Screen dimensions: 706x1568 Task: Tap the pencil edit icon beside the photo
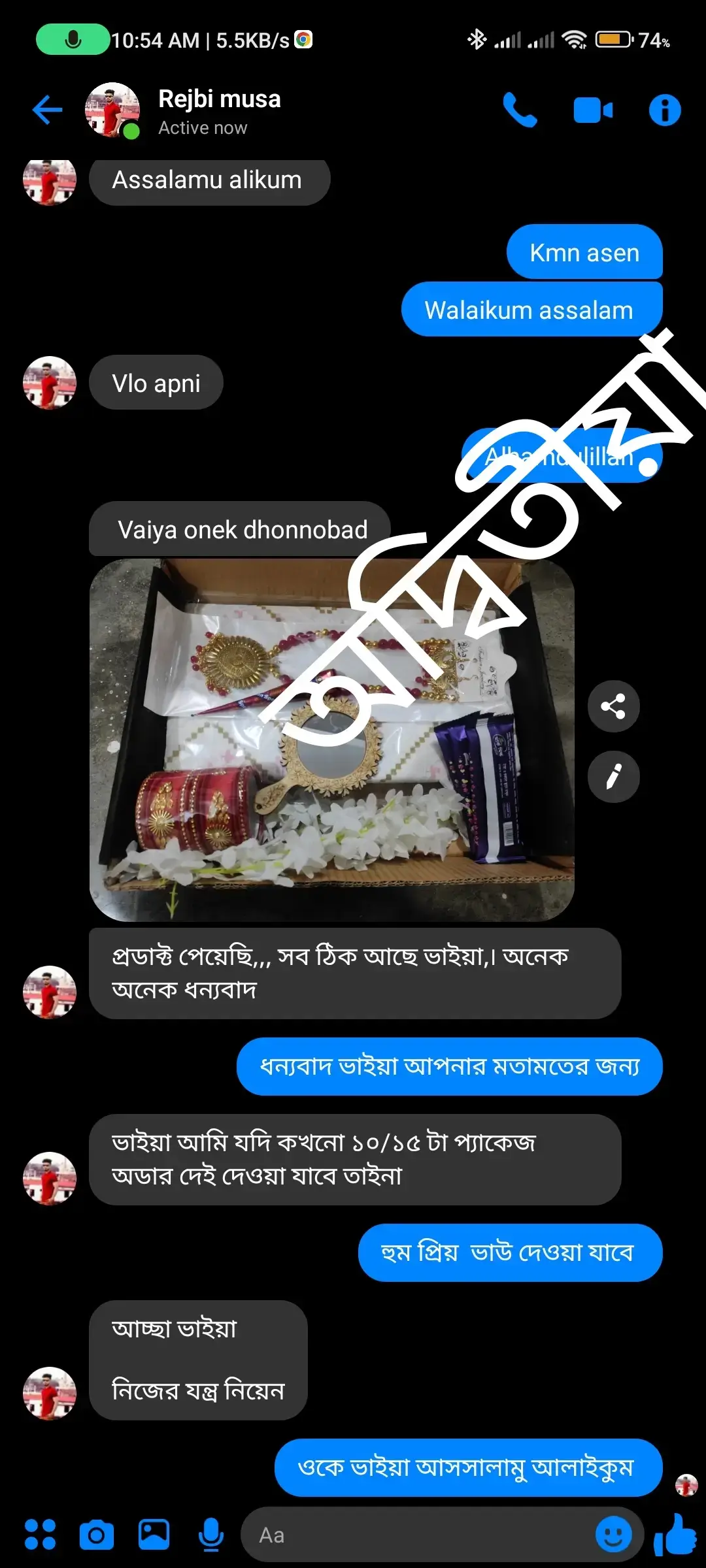coord(613,777)
